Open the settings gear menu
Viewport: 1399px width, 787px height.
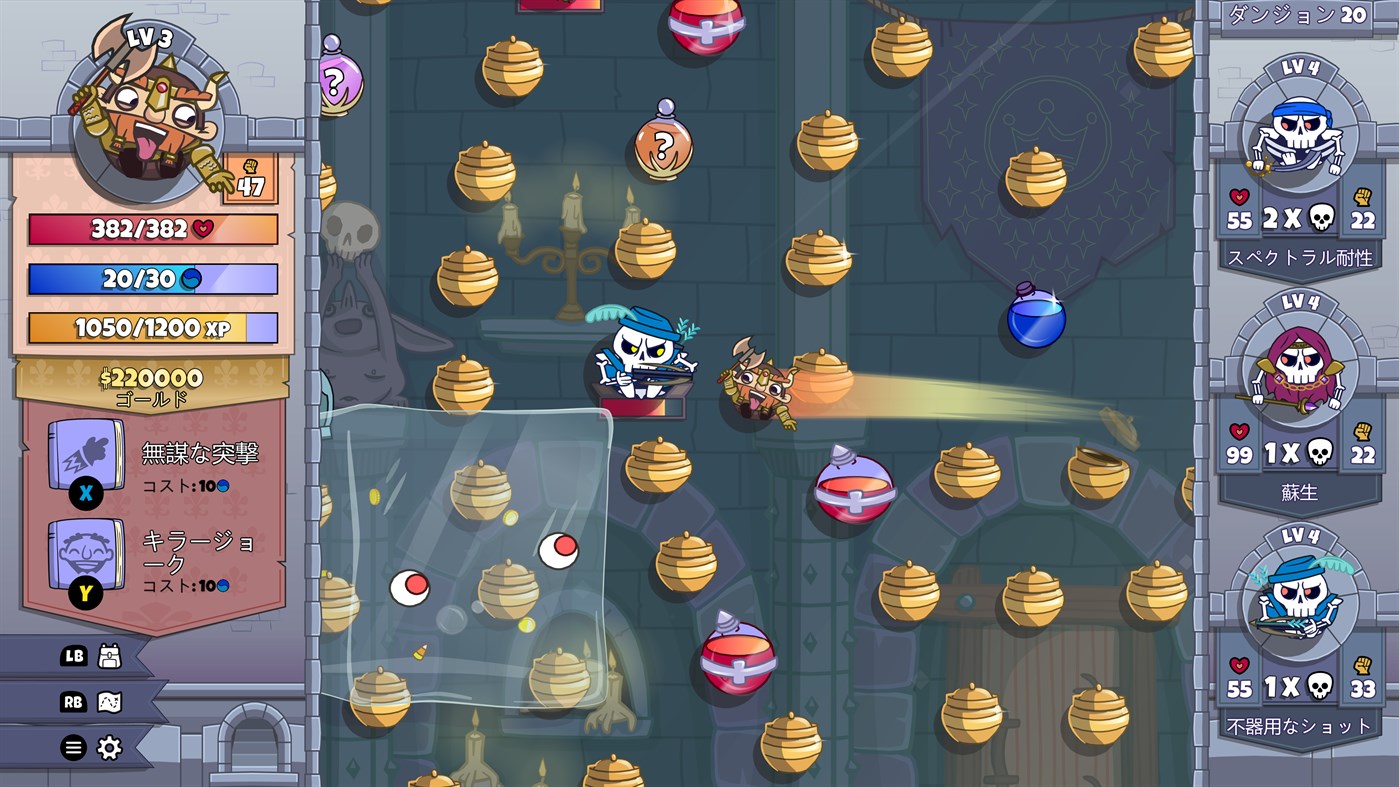[x=108, y=748]
